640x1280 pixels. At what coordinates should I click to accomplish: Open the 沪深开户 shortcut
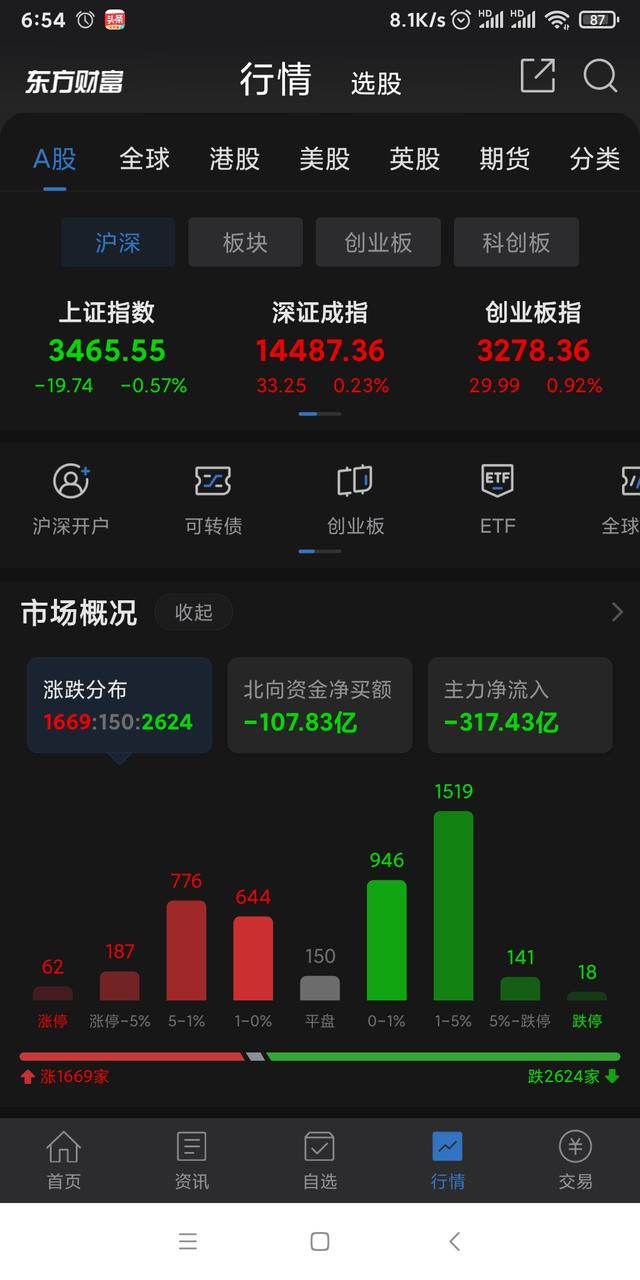click(x=70, y=499)
